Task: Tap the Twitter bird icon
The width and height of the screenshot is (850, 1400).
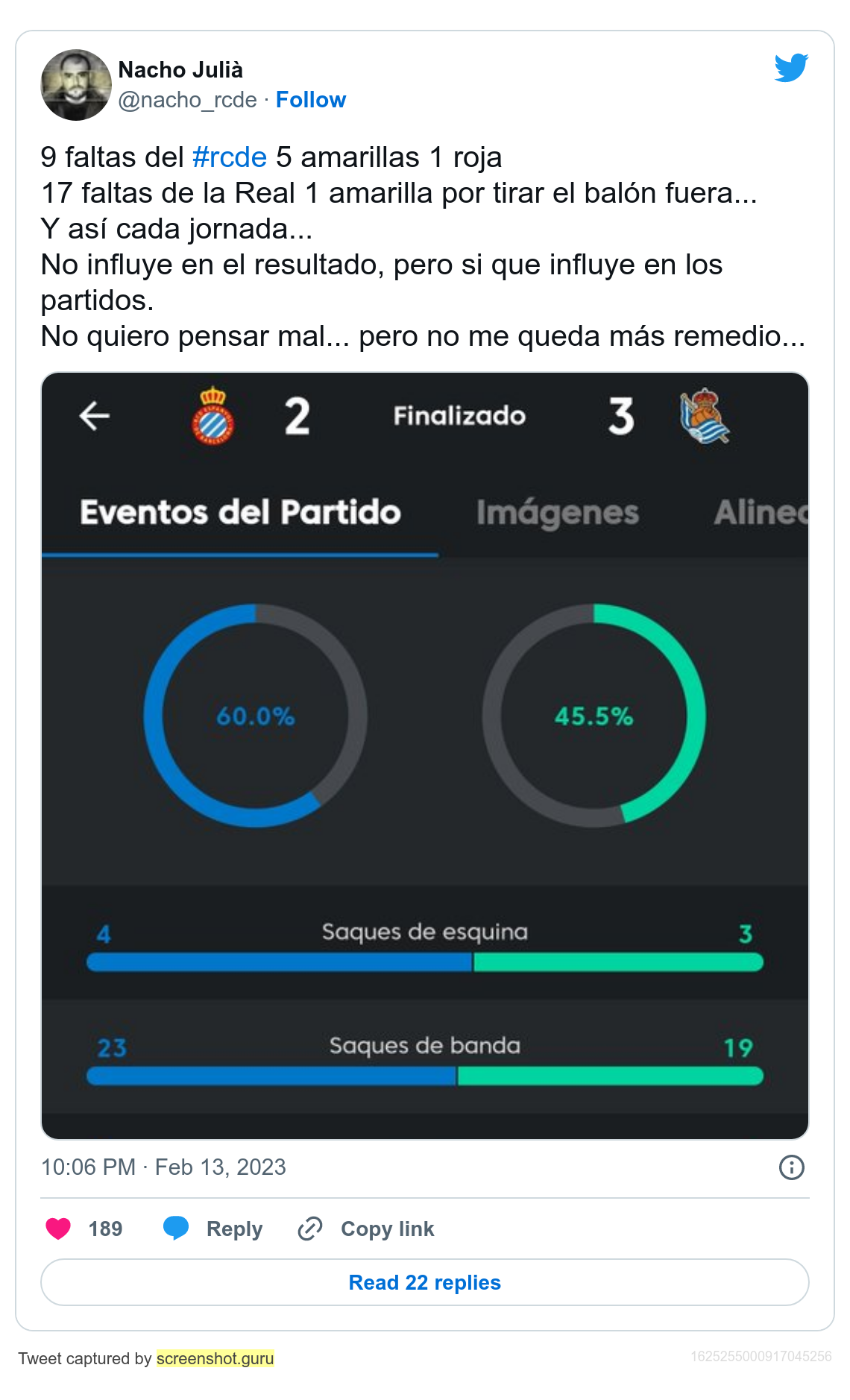Action: tap(791, 68)
